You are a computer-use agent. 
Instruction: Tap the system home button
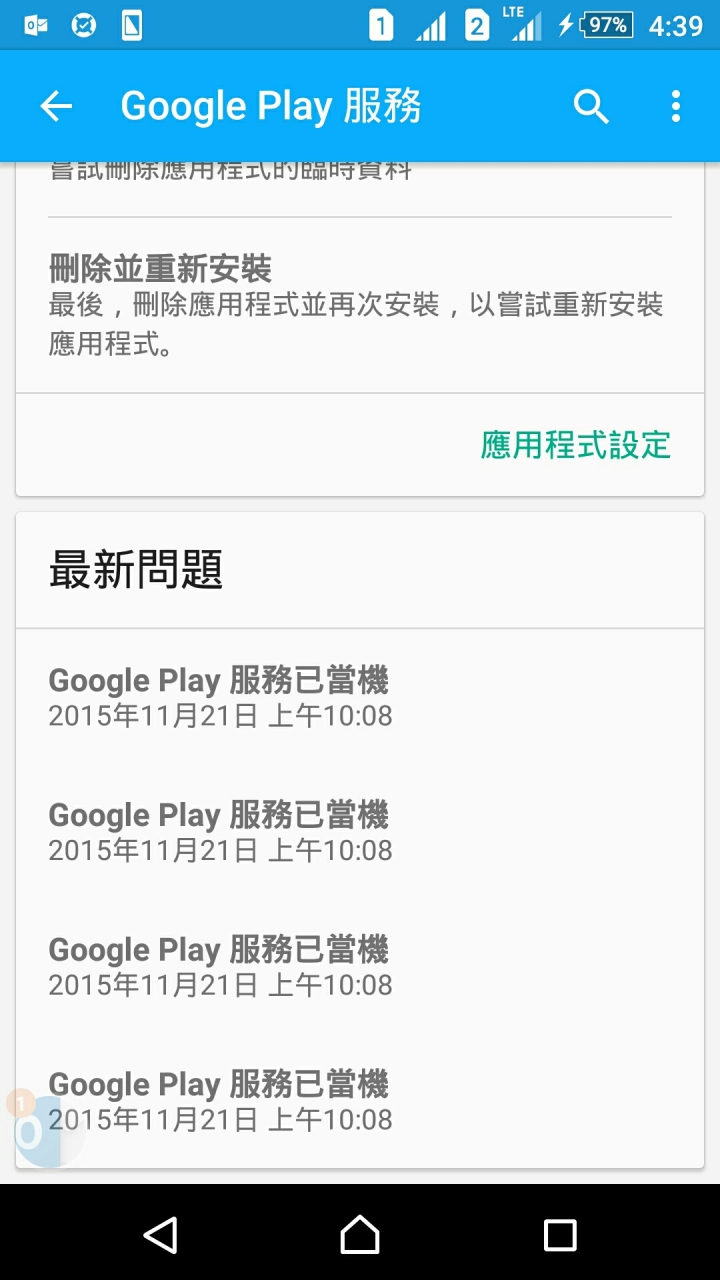point(360,1235)
